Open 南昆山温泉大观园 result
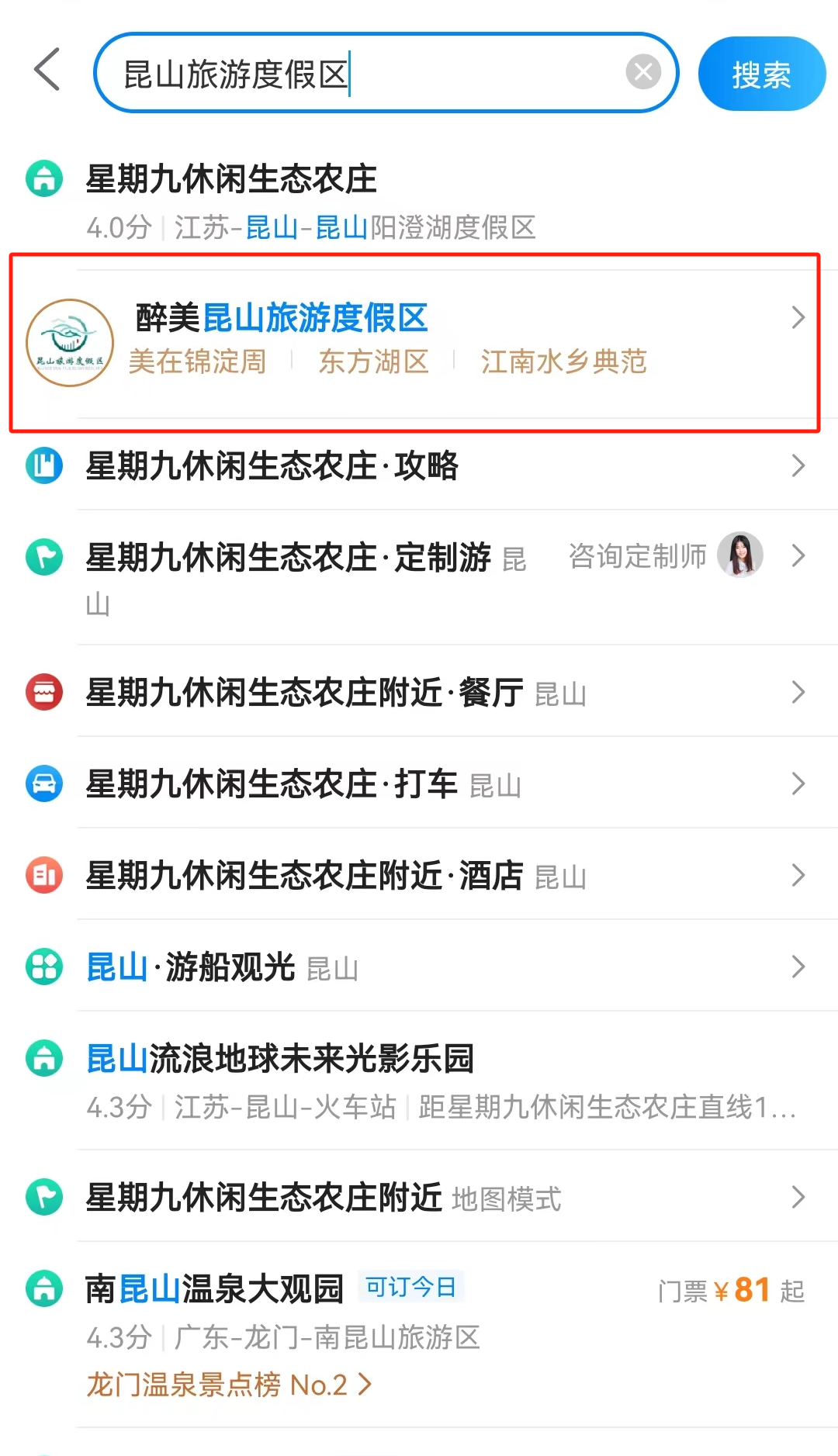This screenshot has height=1456, width=838. [x=419, y=1311]
